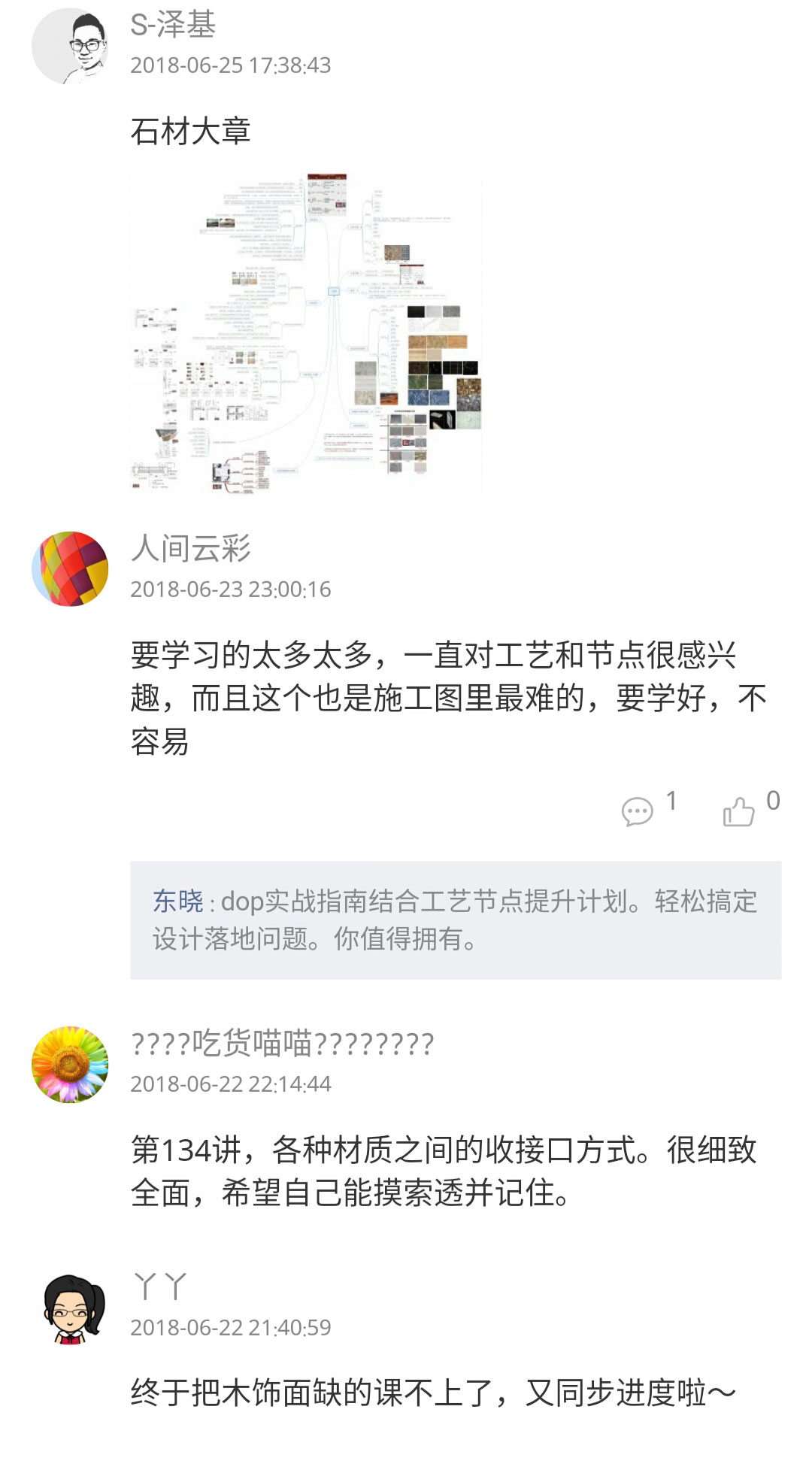Open the sunflower avatar of 吃货喵喵

(x=70, y=1064)
